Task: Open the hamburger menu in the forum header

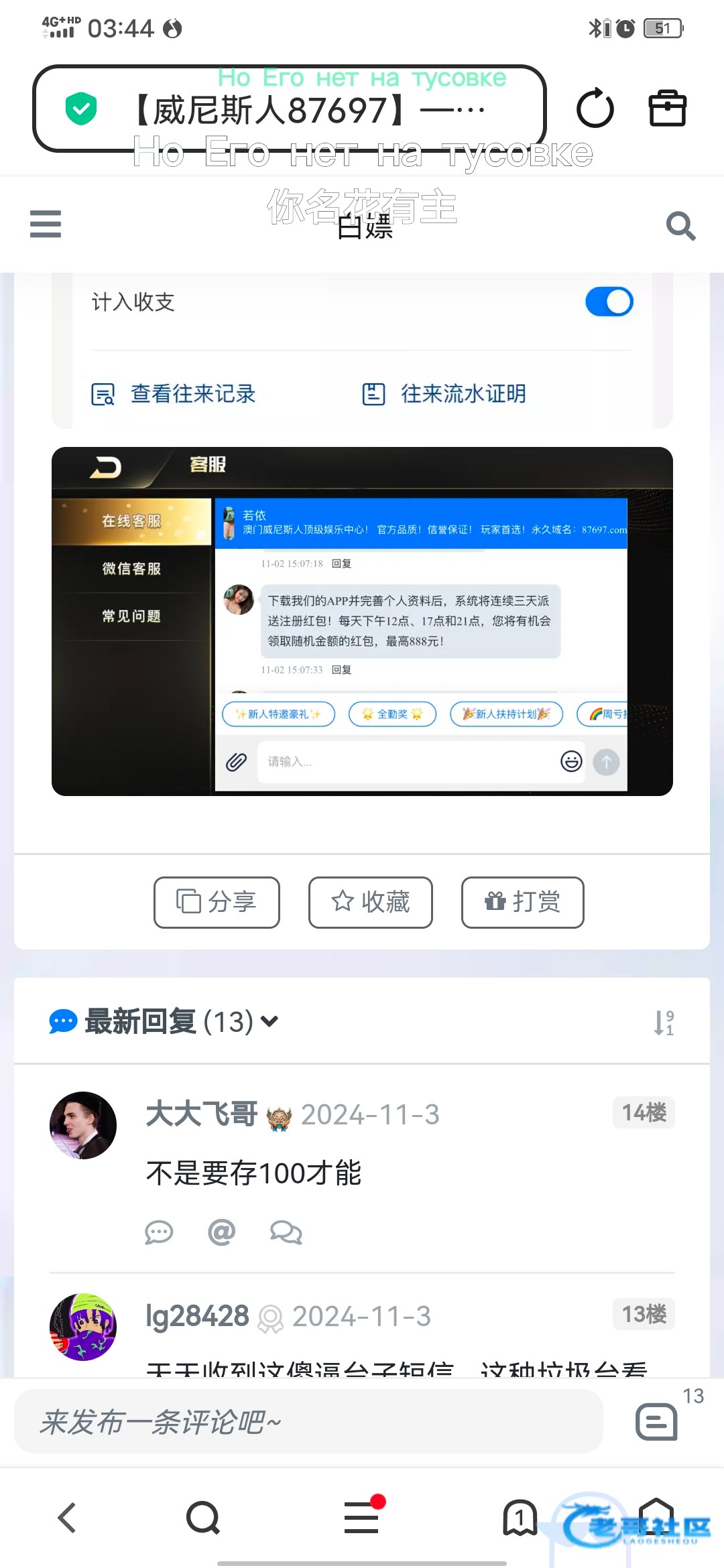Action: tap(46, 224)
